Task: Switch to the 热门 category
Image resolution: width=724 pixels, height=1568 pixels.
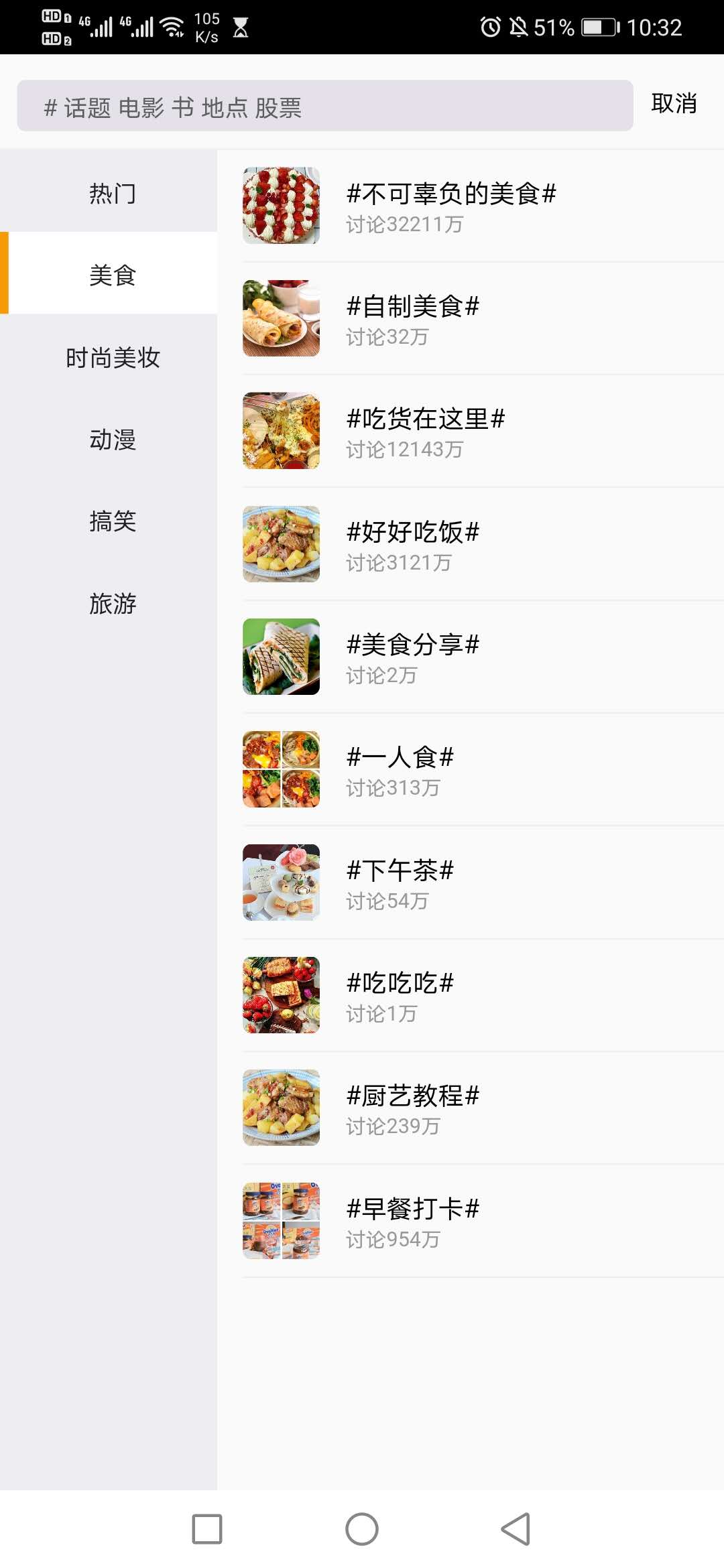Action: click(x=112, y=194)
